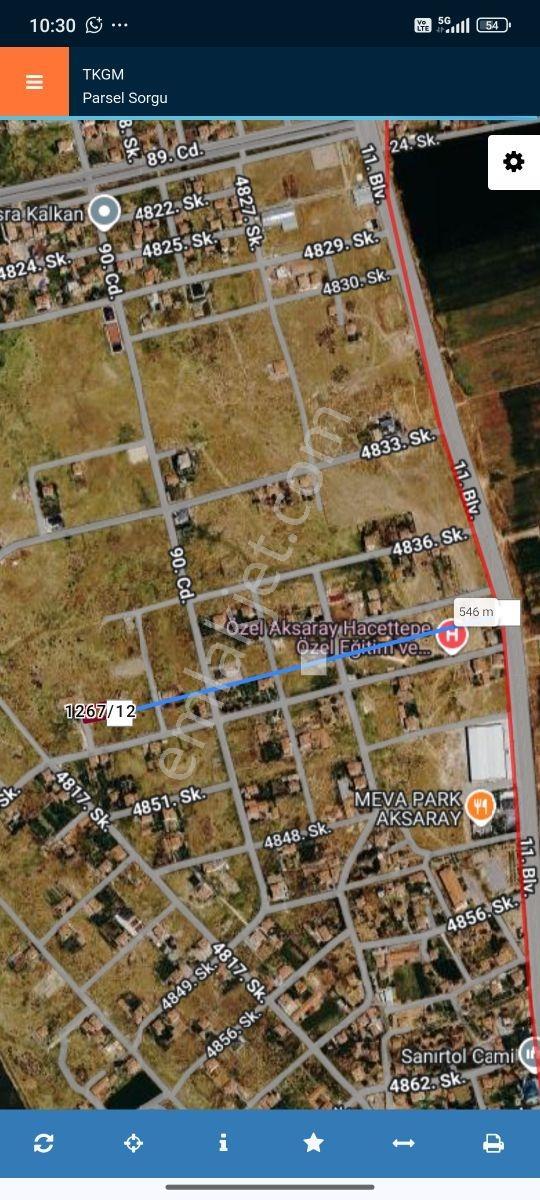The height and width of the screenshot is (1200, 540).
Task: Open map settings gear
Action: coord(514,162)
